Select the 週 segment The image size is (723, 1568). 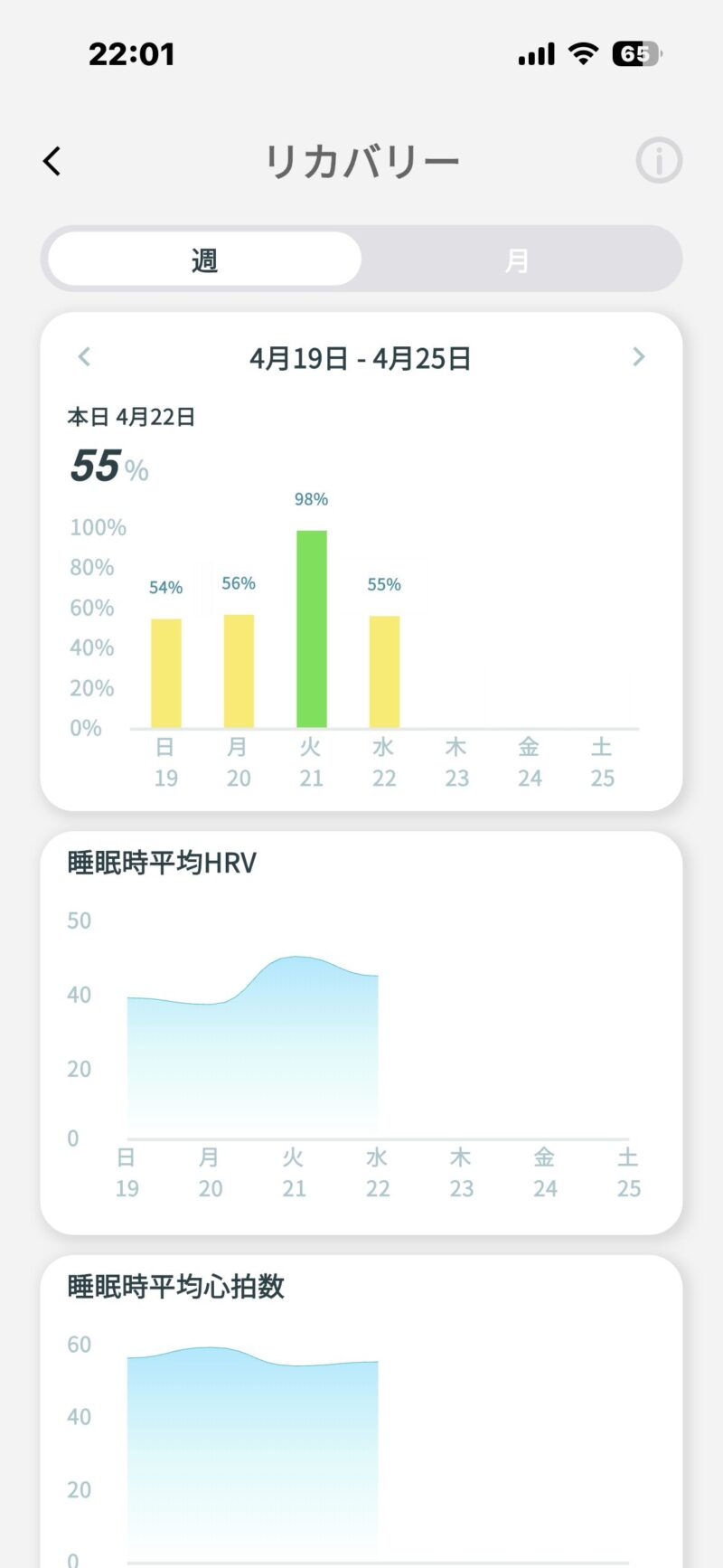tap(205, 260)
